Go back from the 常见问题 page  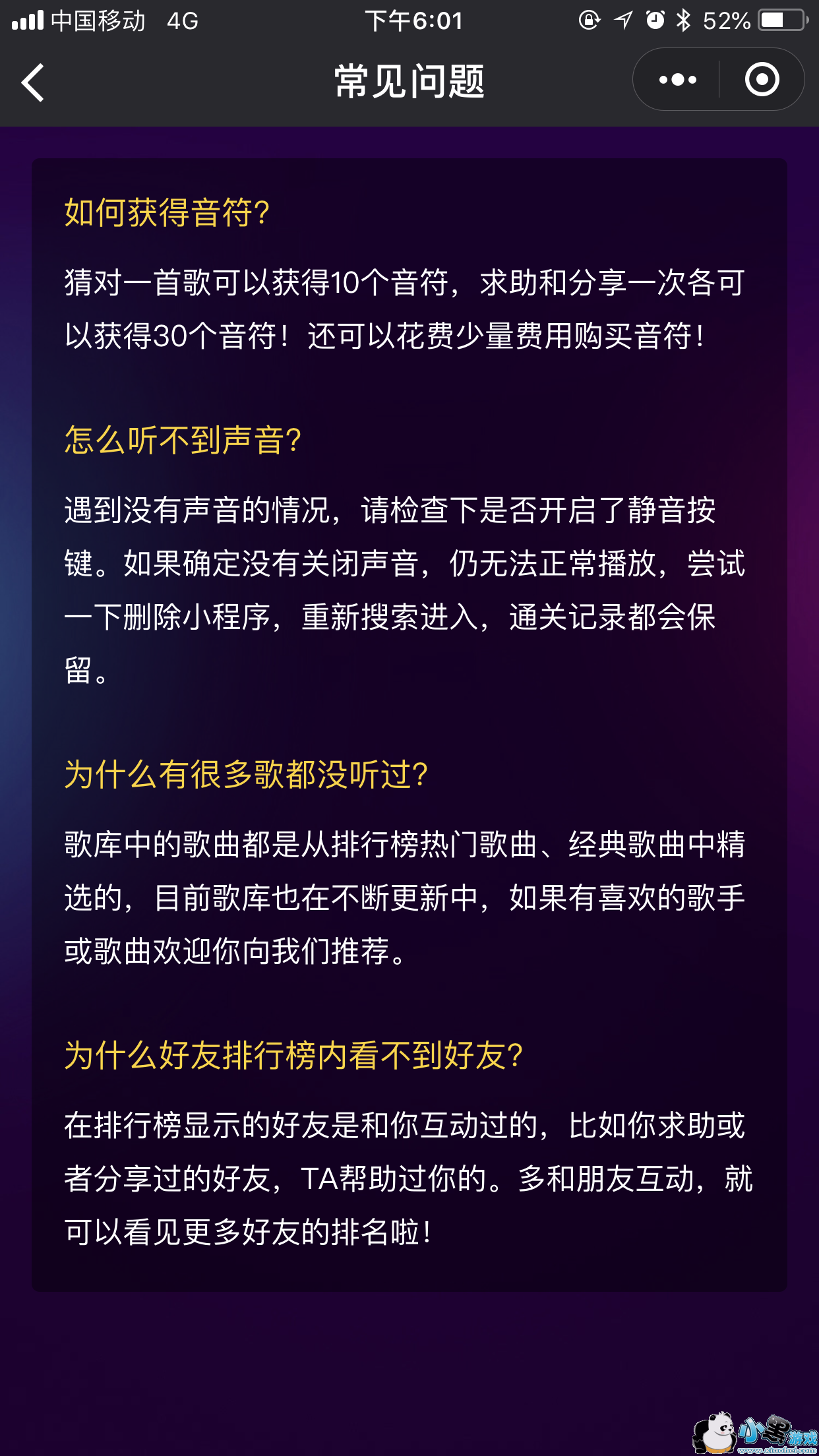pos(33,82)
